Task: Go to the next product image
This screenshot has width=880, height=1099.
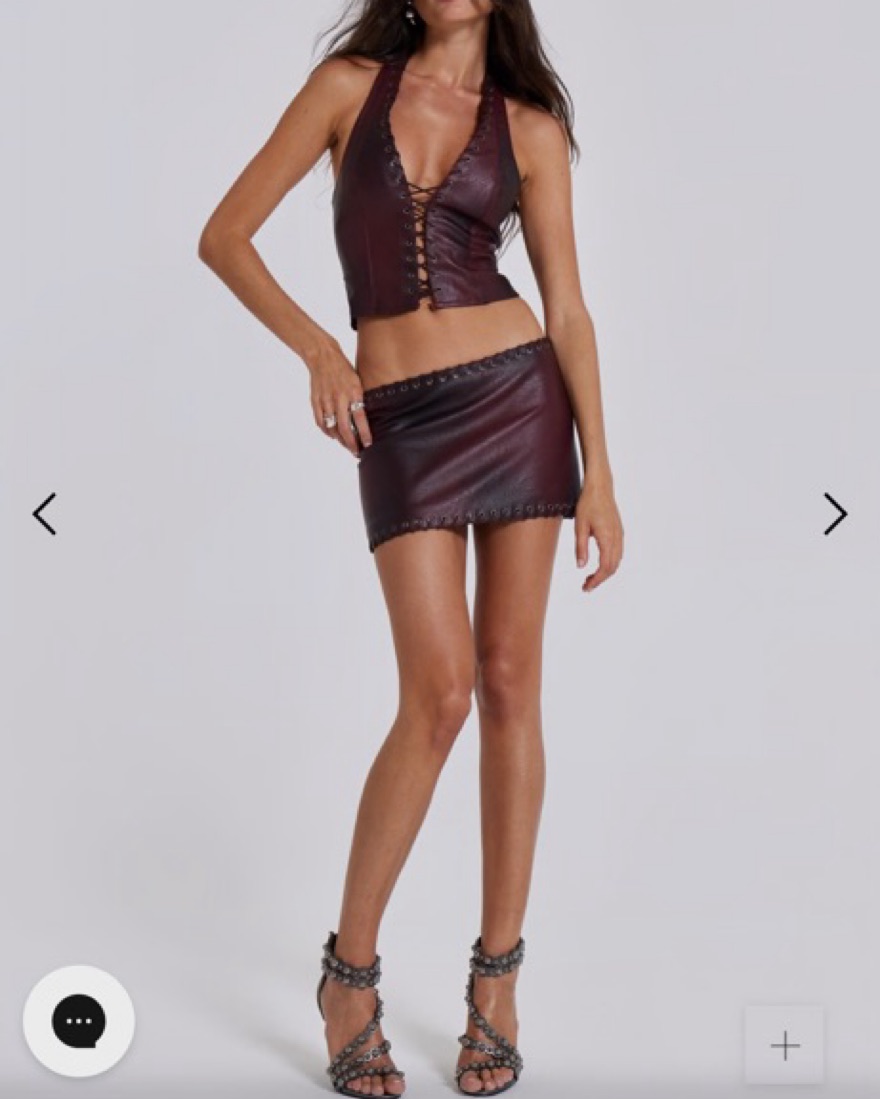Action: [x=835, y=514]
